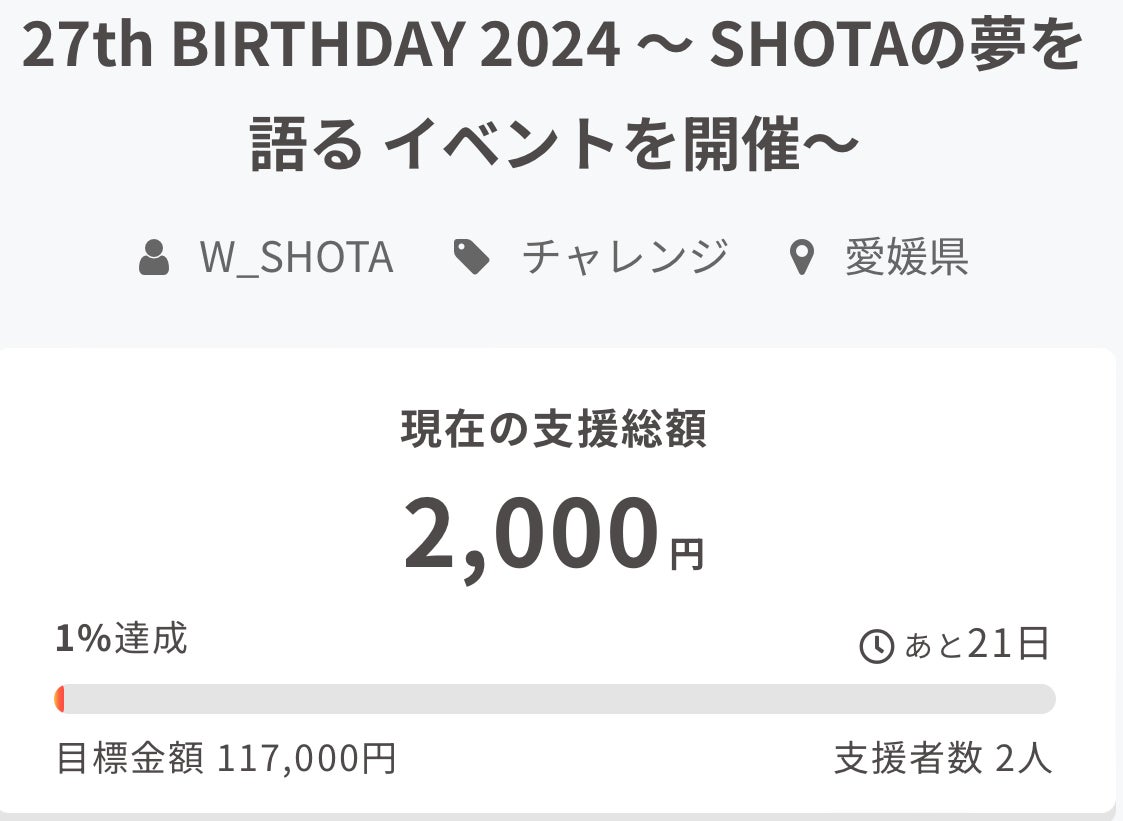Open the チャレンジ category tag
The width and height of the screenshot is (1123, 821).
625,256
